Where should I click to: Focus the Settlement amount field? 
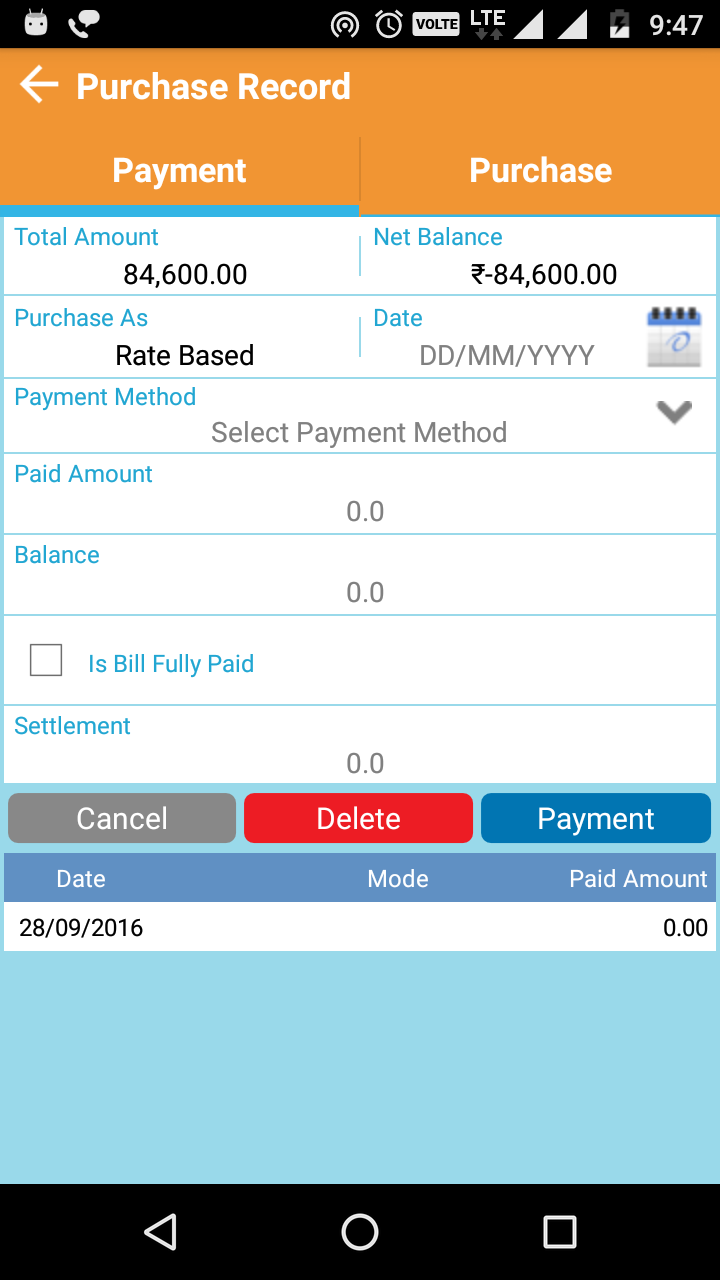tap(364, 764)
